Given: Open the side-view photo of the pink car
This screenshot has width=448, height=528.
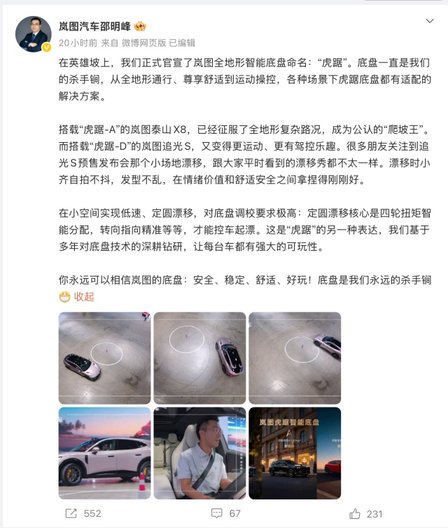Looking at the screenshot, I should pos(105,453).
